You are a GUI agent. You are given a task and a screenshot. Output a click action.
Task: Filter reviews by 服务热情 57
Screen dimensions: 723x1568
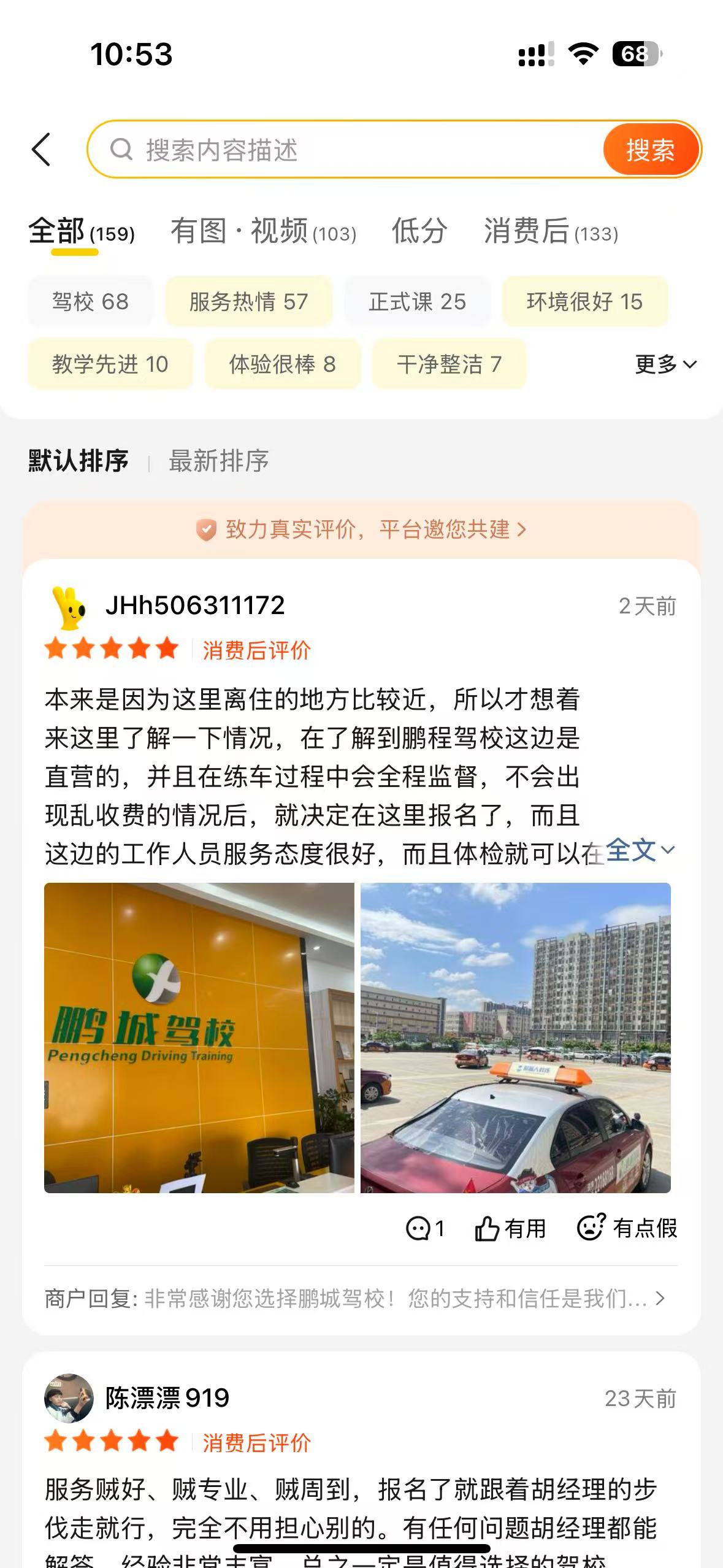click(x=248, y=301)
